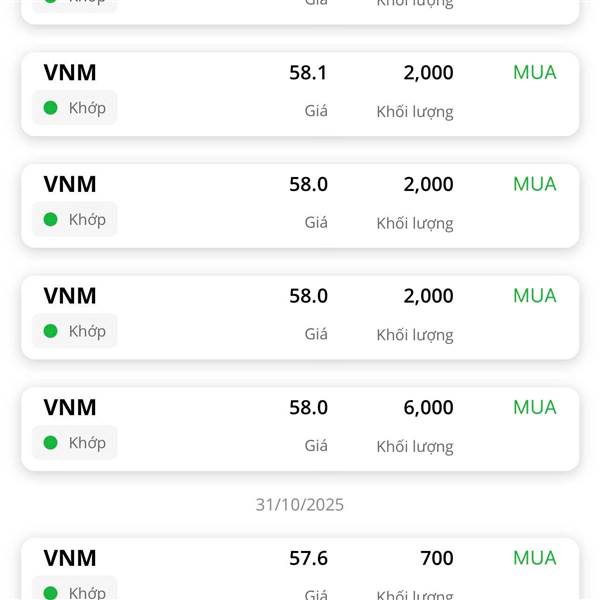Open the VNM order priced at 58.1
600x600 pixels.
point(300,93)
